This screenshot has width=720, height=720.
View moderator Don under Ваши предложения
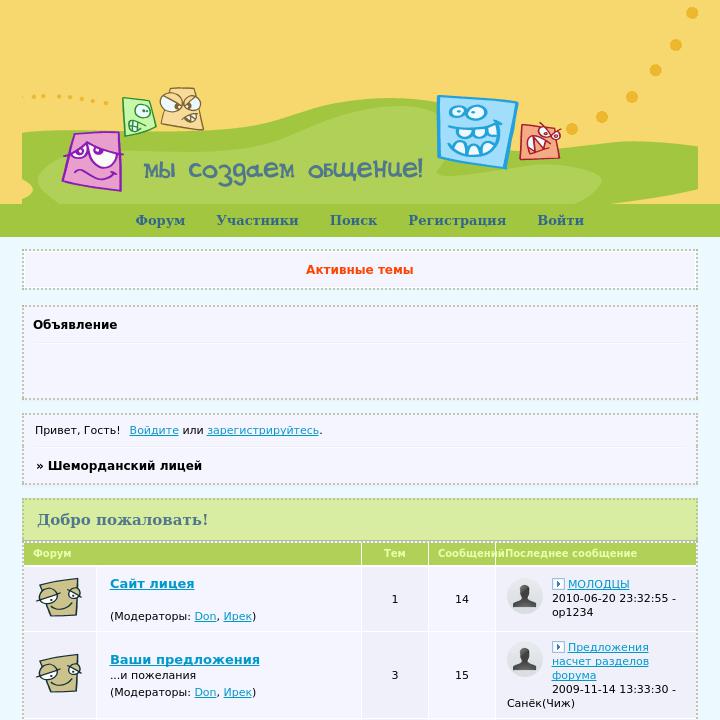[205, 693]
